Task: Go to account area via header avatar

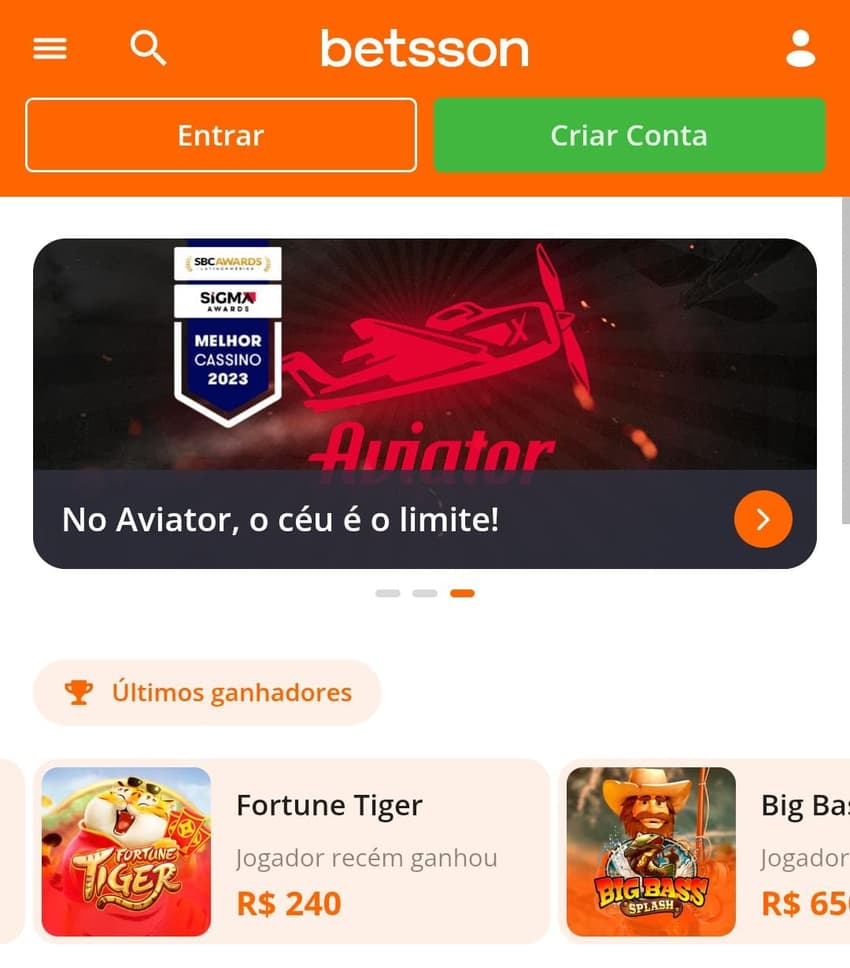Action: coord(800,48)
